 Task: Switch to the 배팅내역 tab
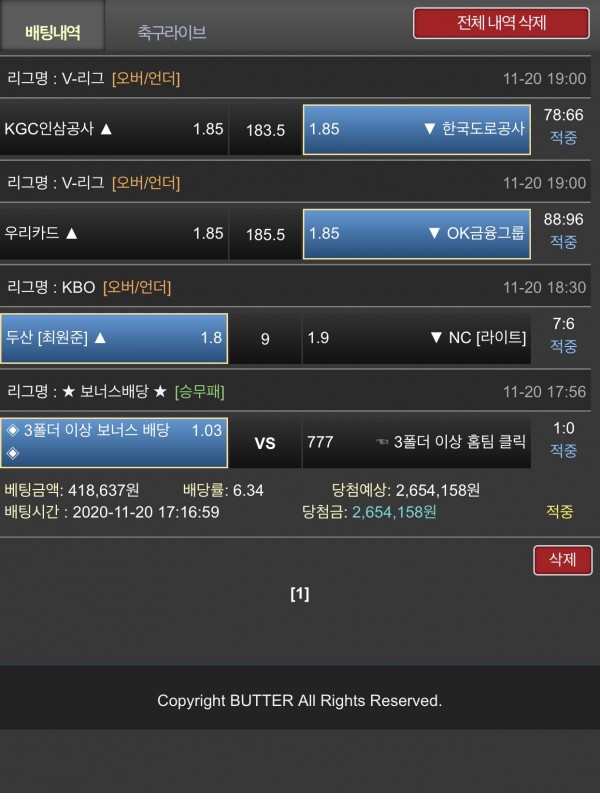point(52,31)
